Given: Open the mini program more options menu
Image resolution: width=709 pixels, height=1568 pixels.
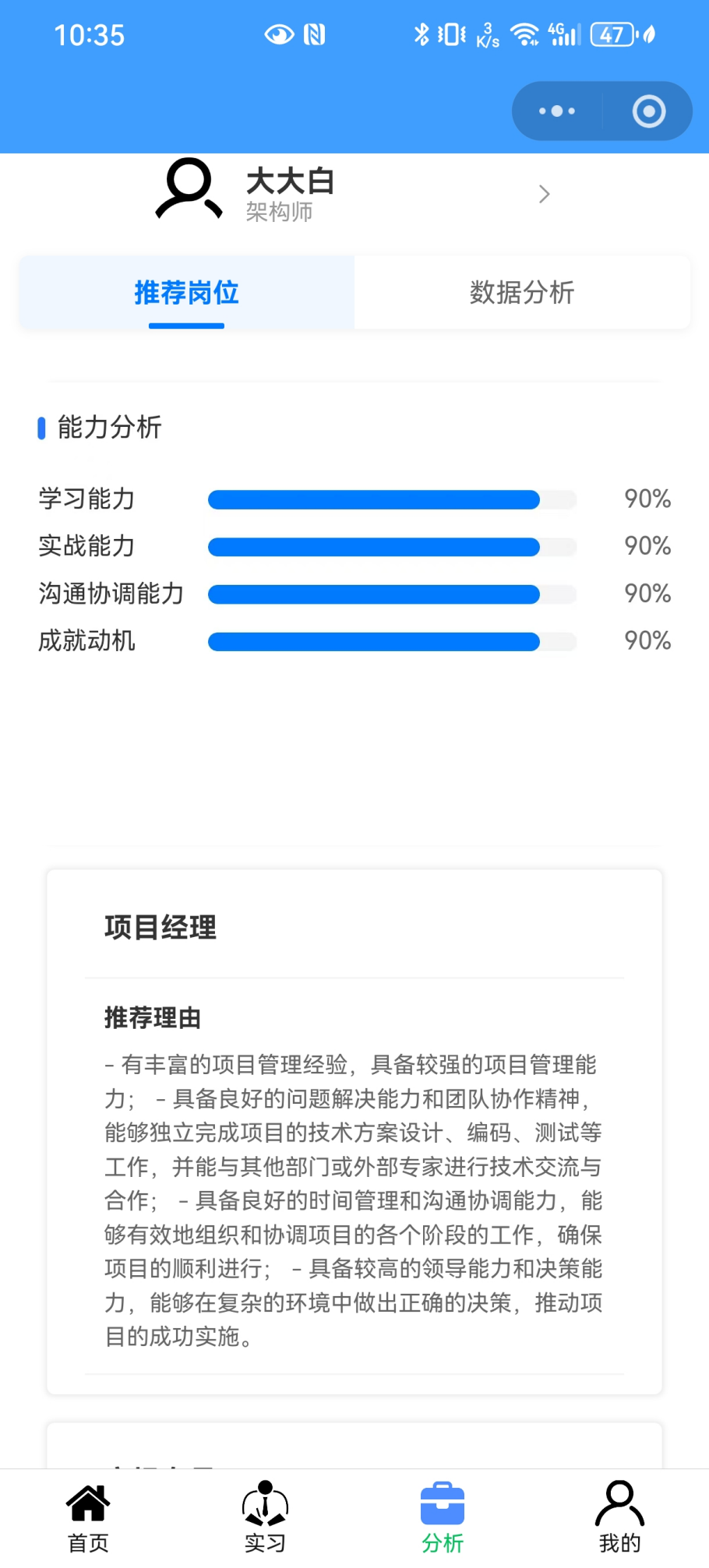Looking at the screenshot, I should coord(556,111).
